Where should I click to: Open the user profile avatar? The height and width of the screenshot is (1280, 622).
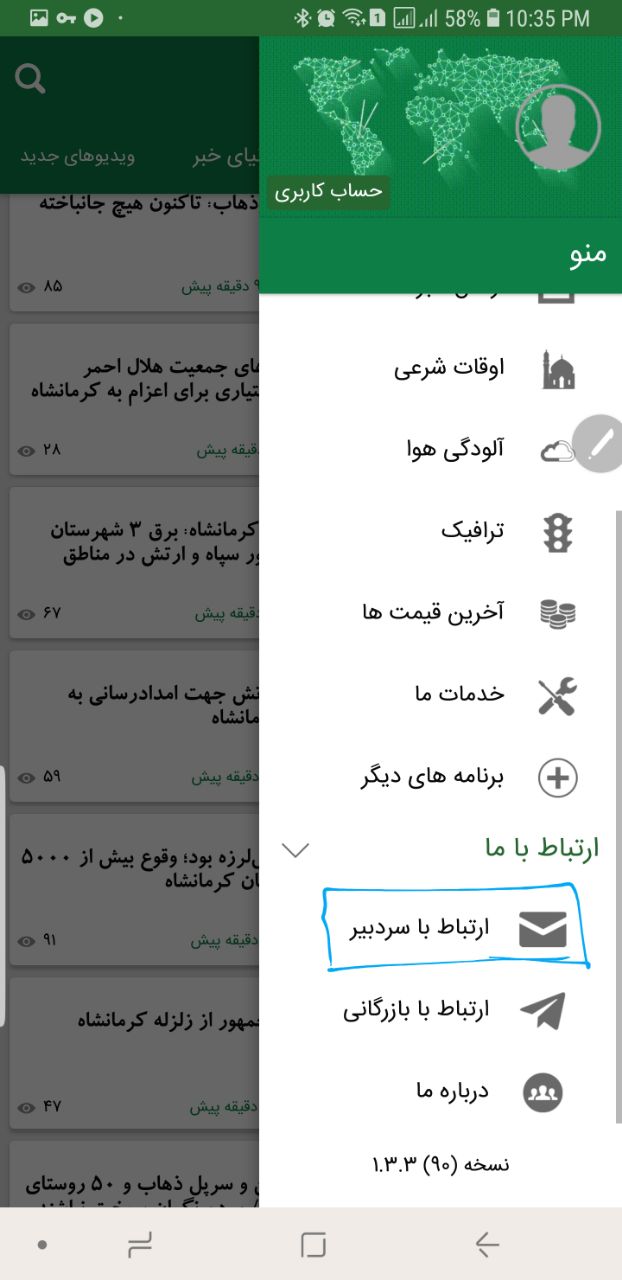point(558,126)
